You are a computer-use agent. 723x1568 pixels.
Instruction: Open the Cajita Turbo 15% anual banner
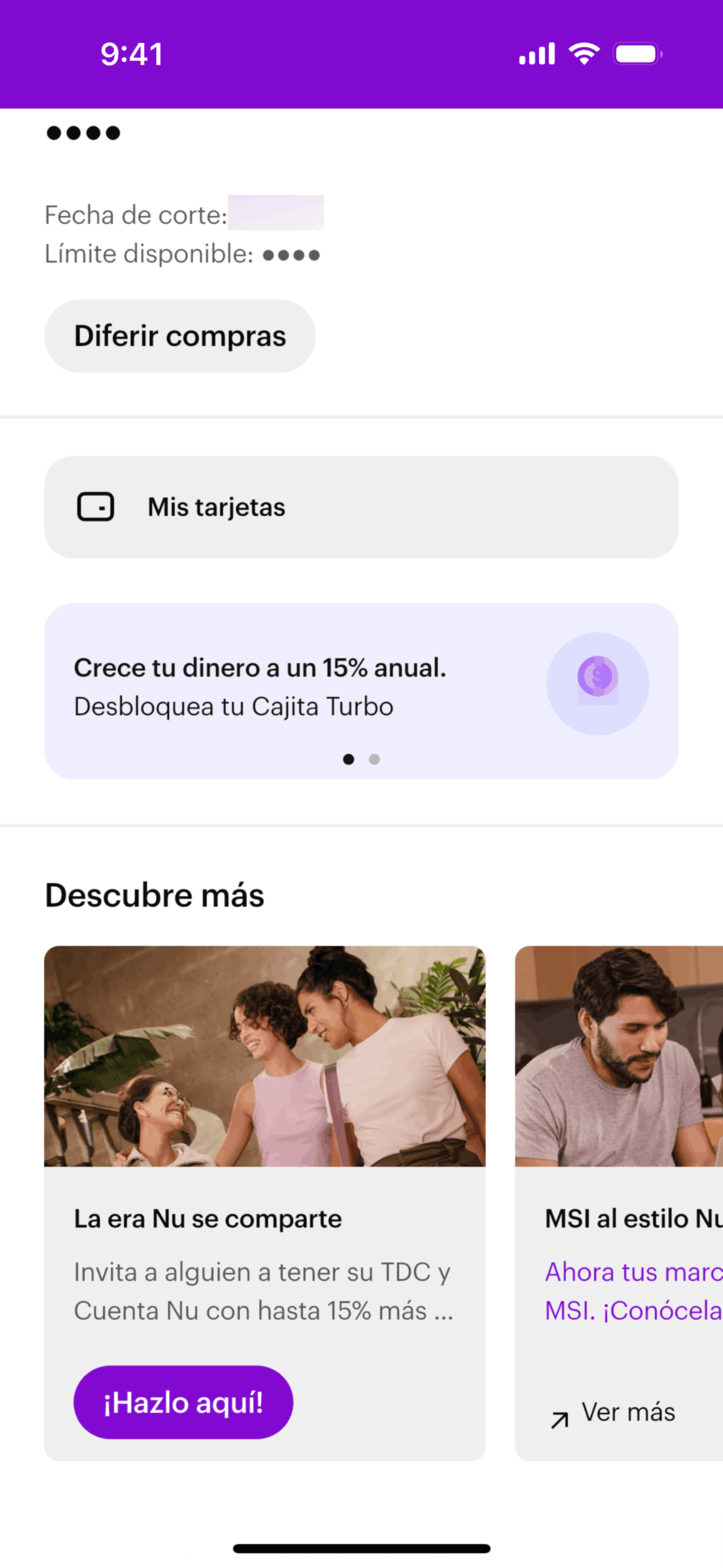(x=361, y=691)
